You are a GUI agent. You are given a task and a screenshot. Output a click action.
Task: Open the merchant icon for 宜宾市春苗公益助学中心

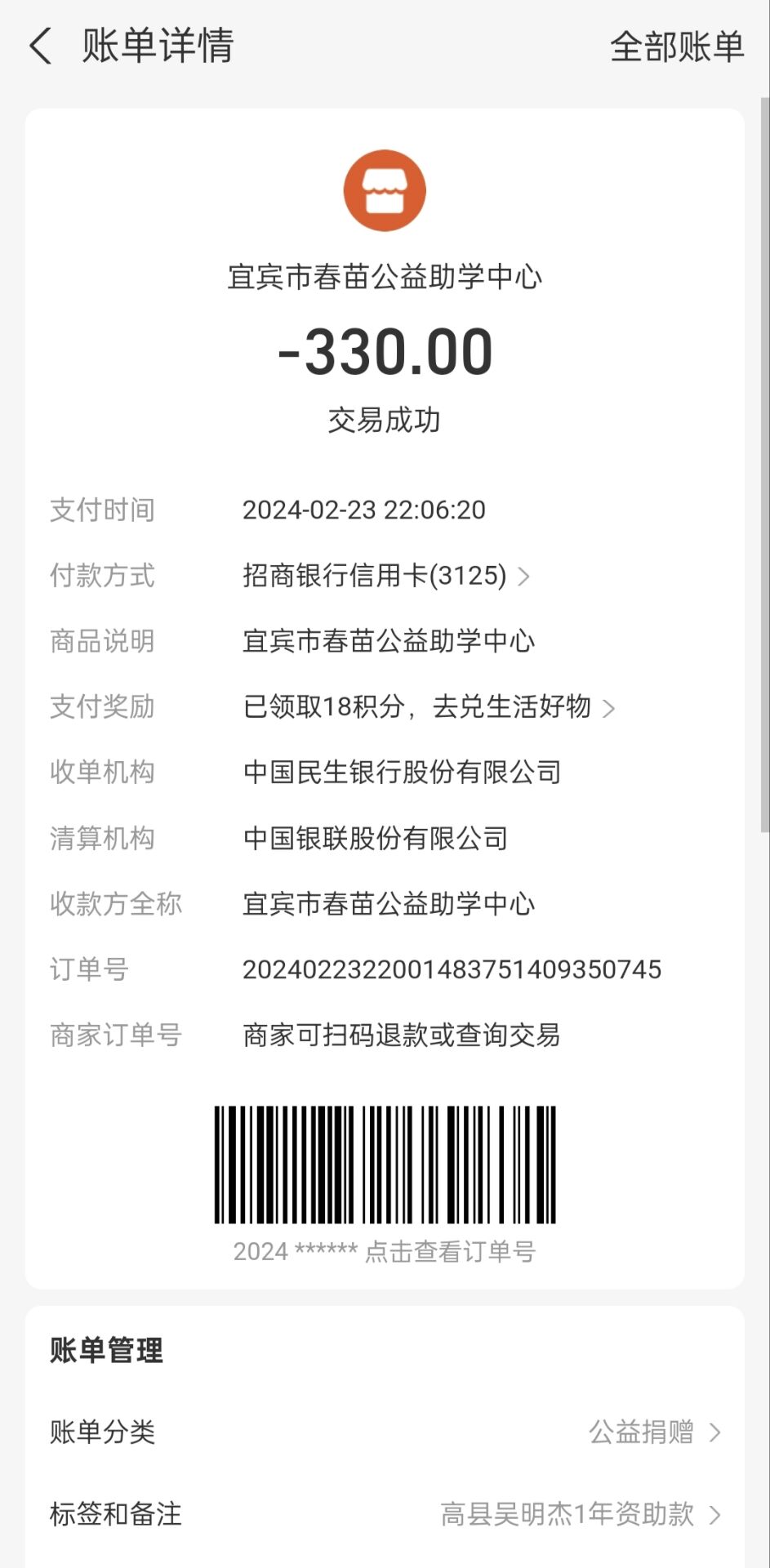pos(385,190)
